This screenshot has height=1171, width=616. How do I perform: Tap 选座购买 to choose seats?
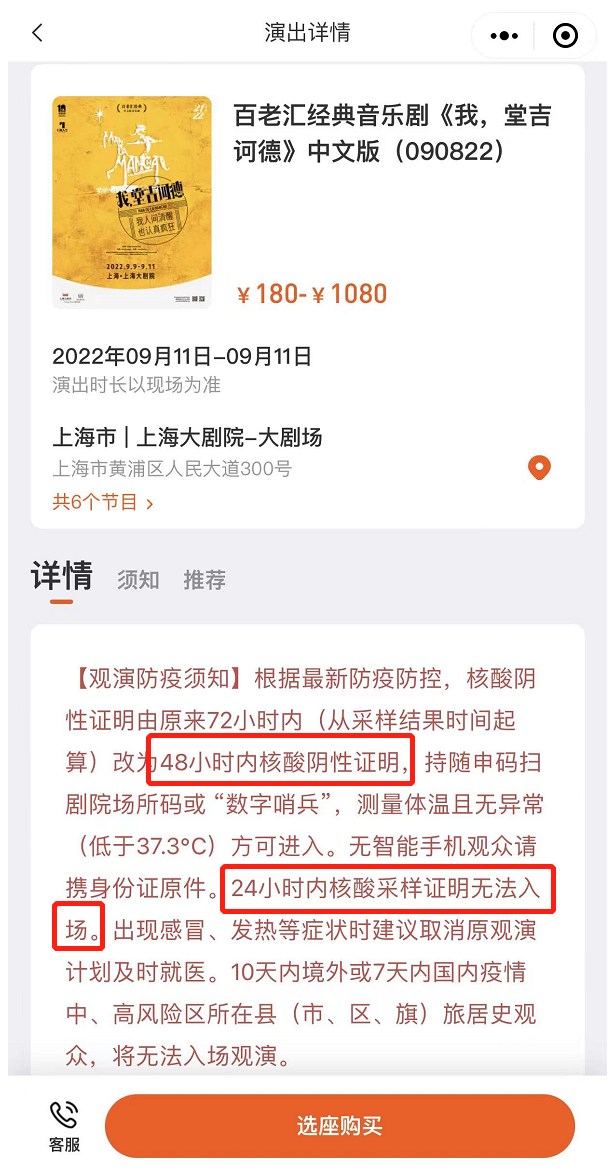pos(339,1126)
